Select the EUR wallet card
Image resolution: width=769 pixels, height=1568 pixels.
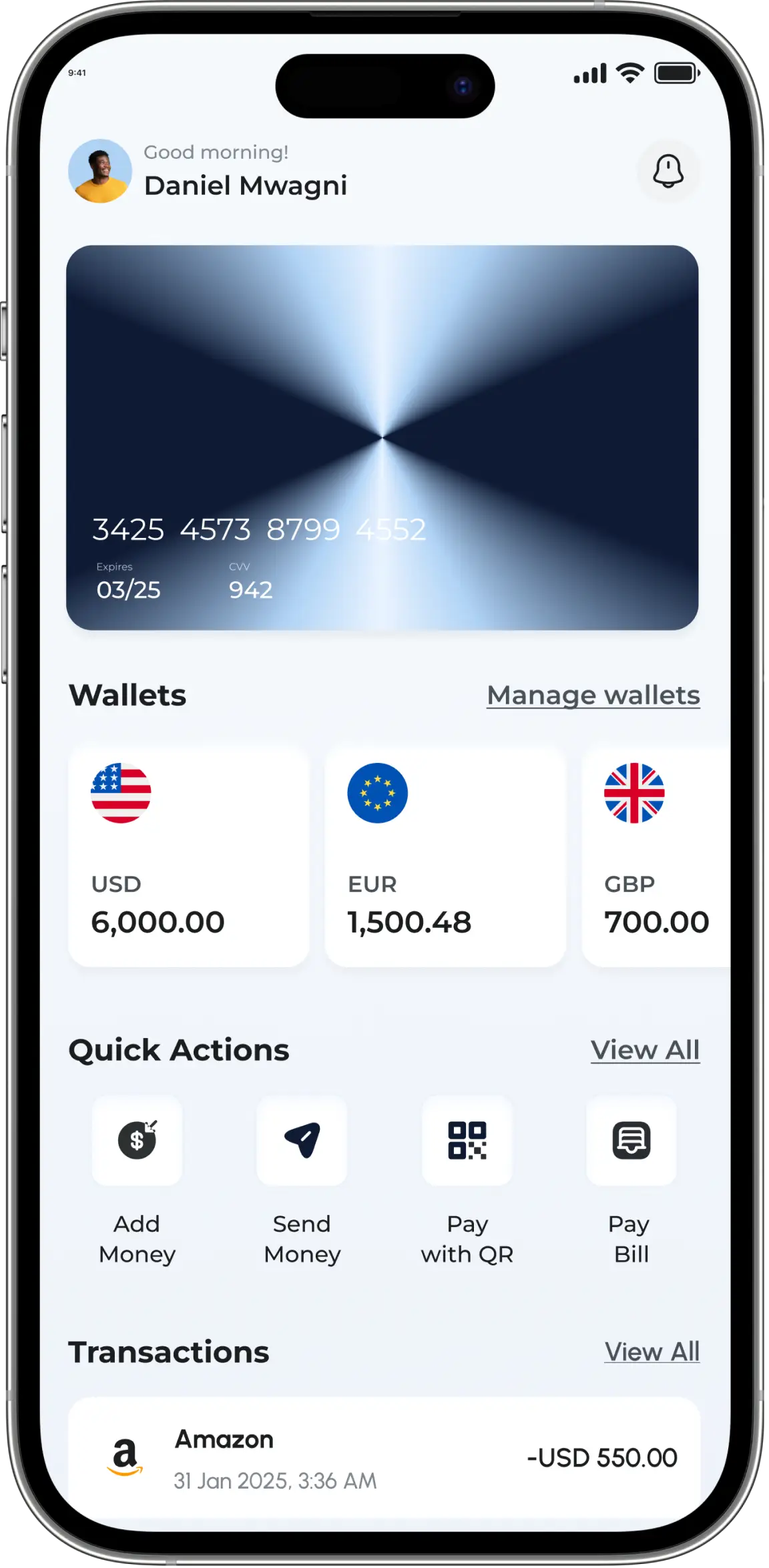pos(445,856)
